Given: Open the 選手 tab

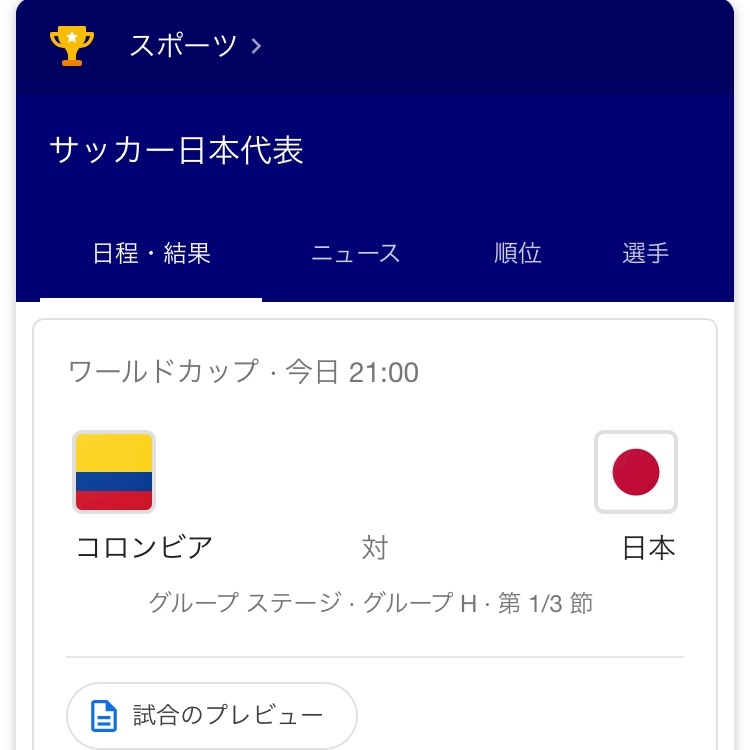Looking at the screenshot, I should (x=645, y=254).
